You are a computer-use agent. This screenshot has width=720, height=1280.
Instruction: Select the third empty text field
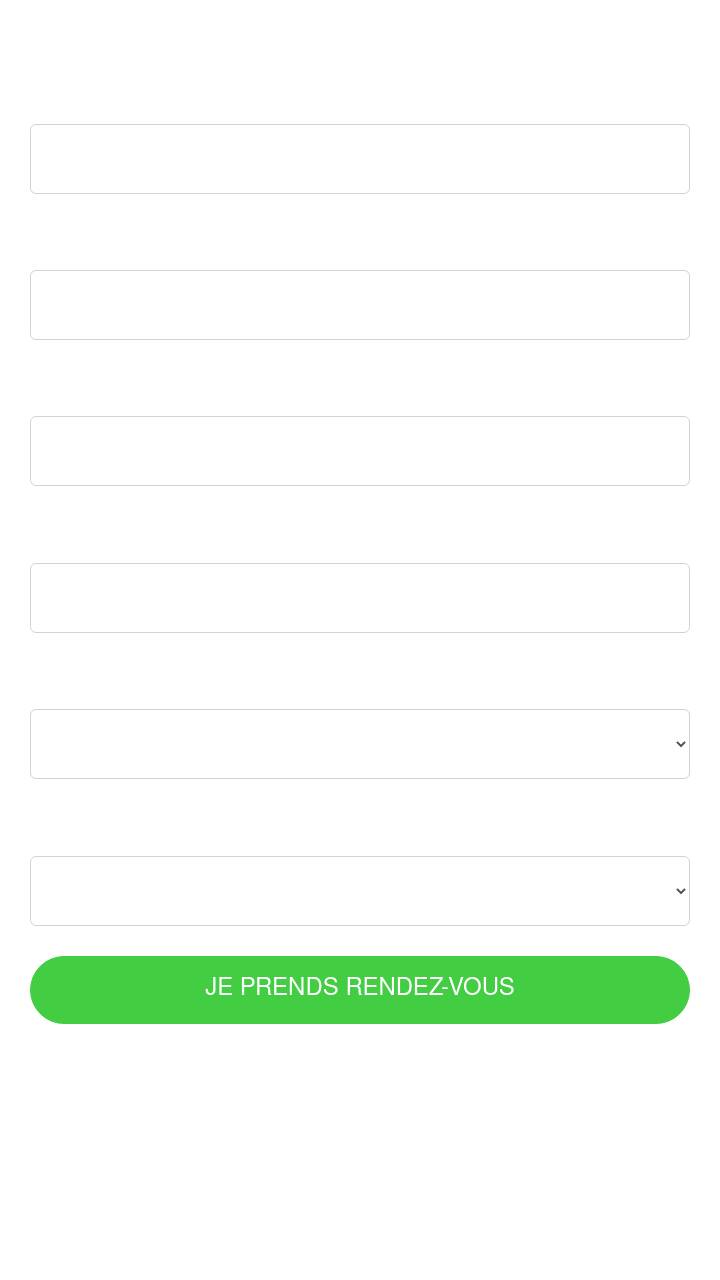coord(360,451)
